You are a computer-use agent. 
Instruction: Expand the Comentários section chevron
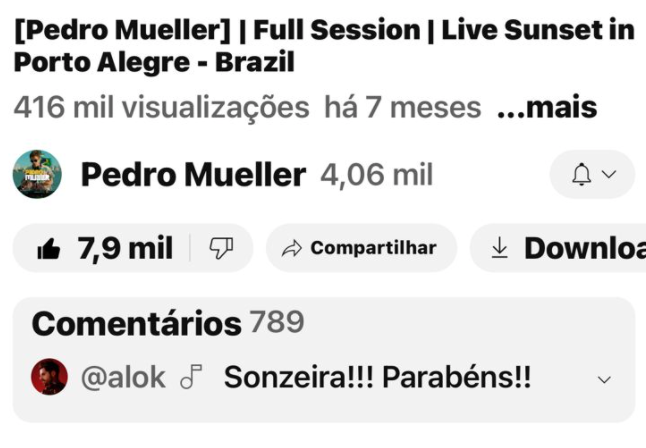pos(603,380)
